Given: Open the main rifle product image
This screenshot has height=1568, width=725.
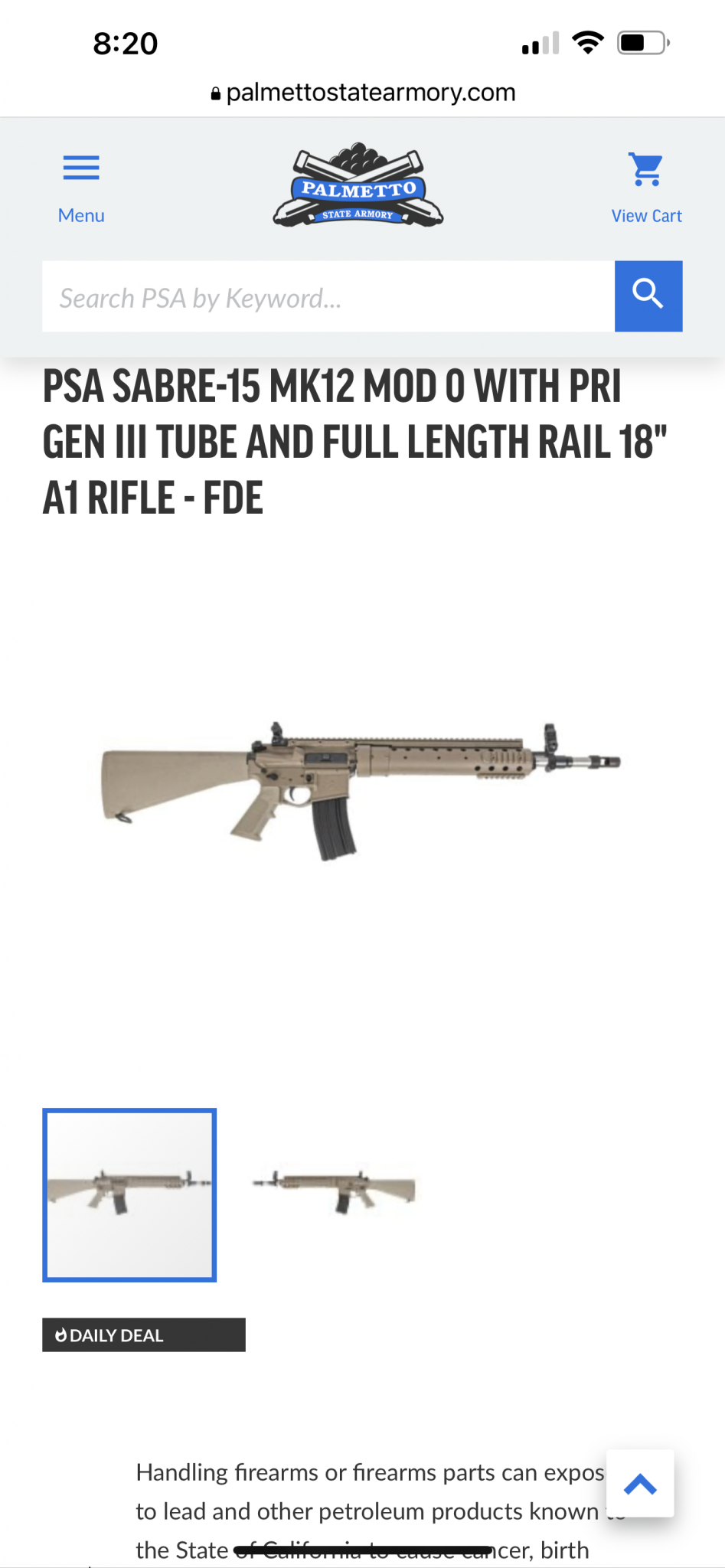Looking at the screenshot, I should tap(361, 790).
